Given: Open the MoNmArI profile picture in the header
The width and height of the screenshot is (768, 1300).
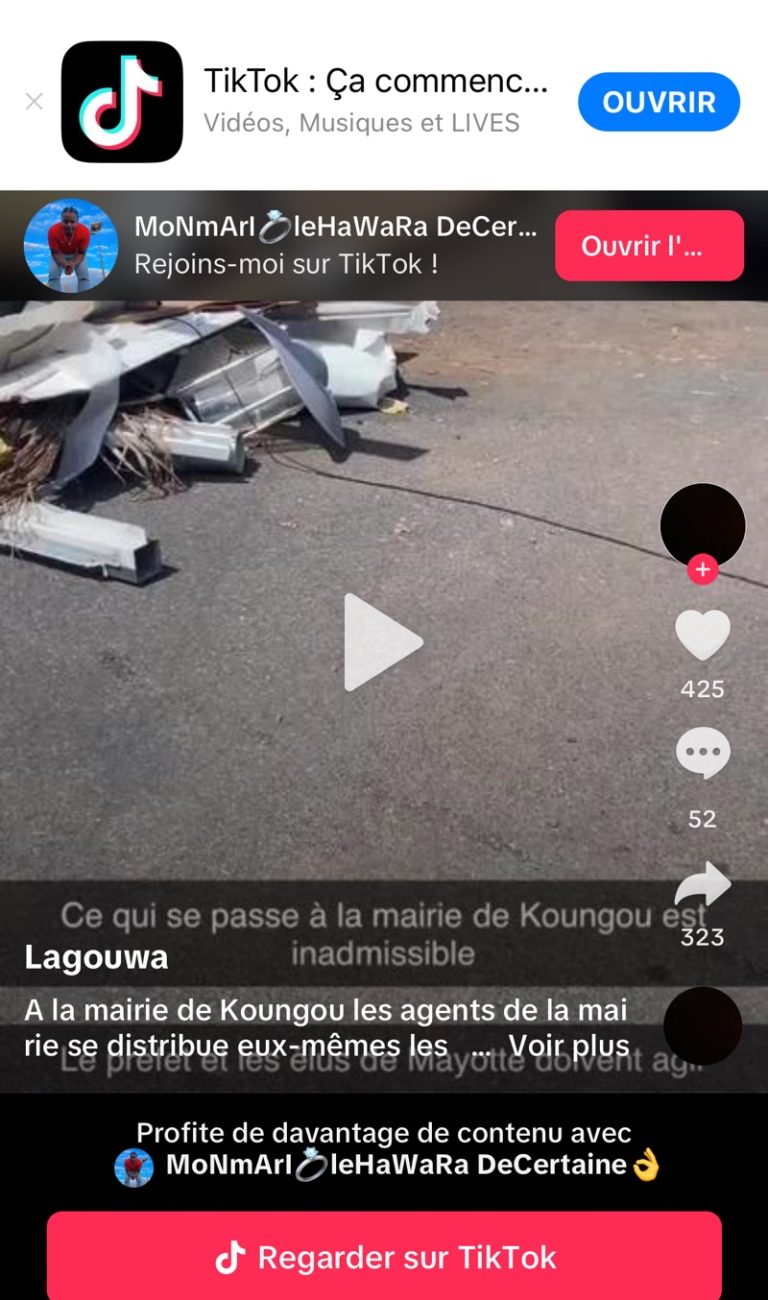Looking at the screenshot, I should tap(71, 245).
